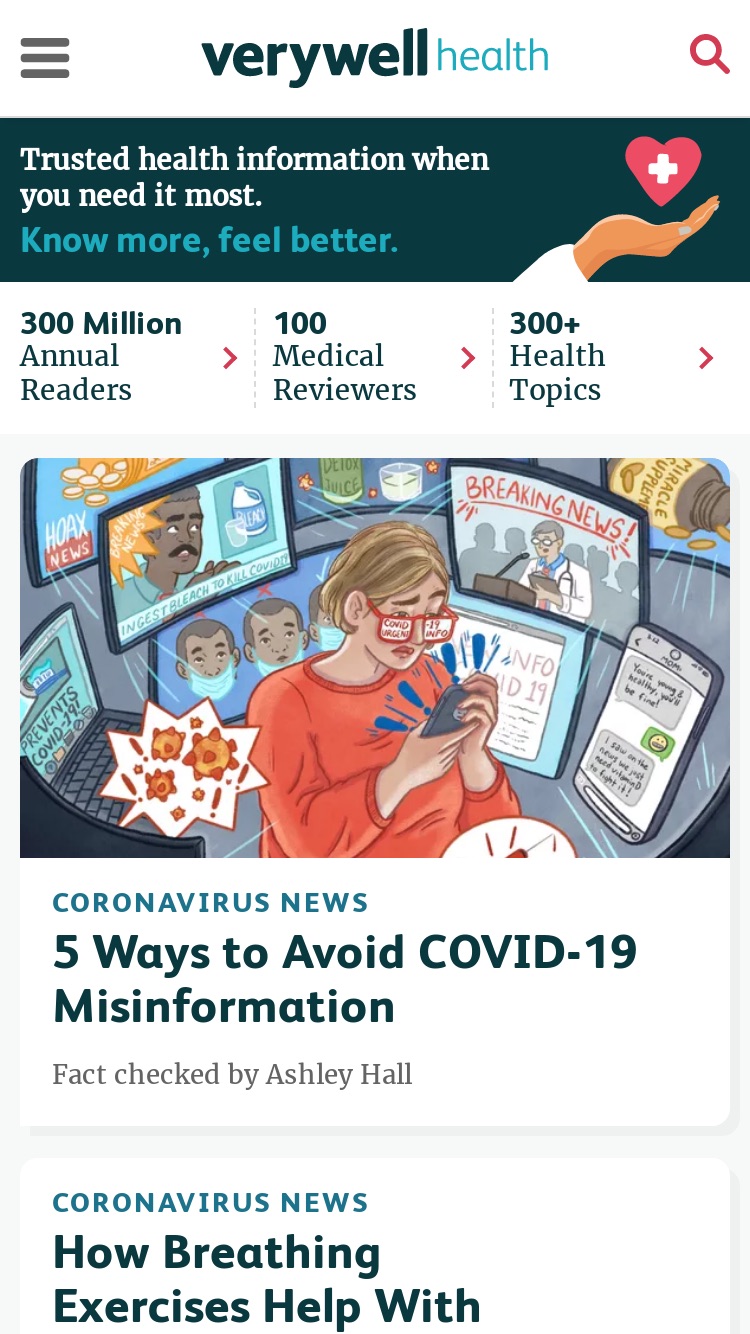Open the 100 Medical Reviewers link

tap(374, 357)
